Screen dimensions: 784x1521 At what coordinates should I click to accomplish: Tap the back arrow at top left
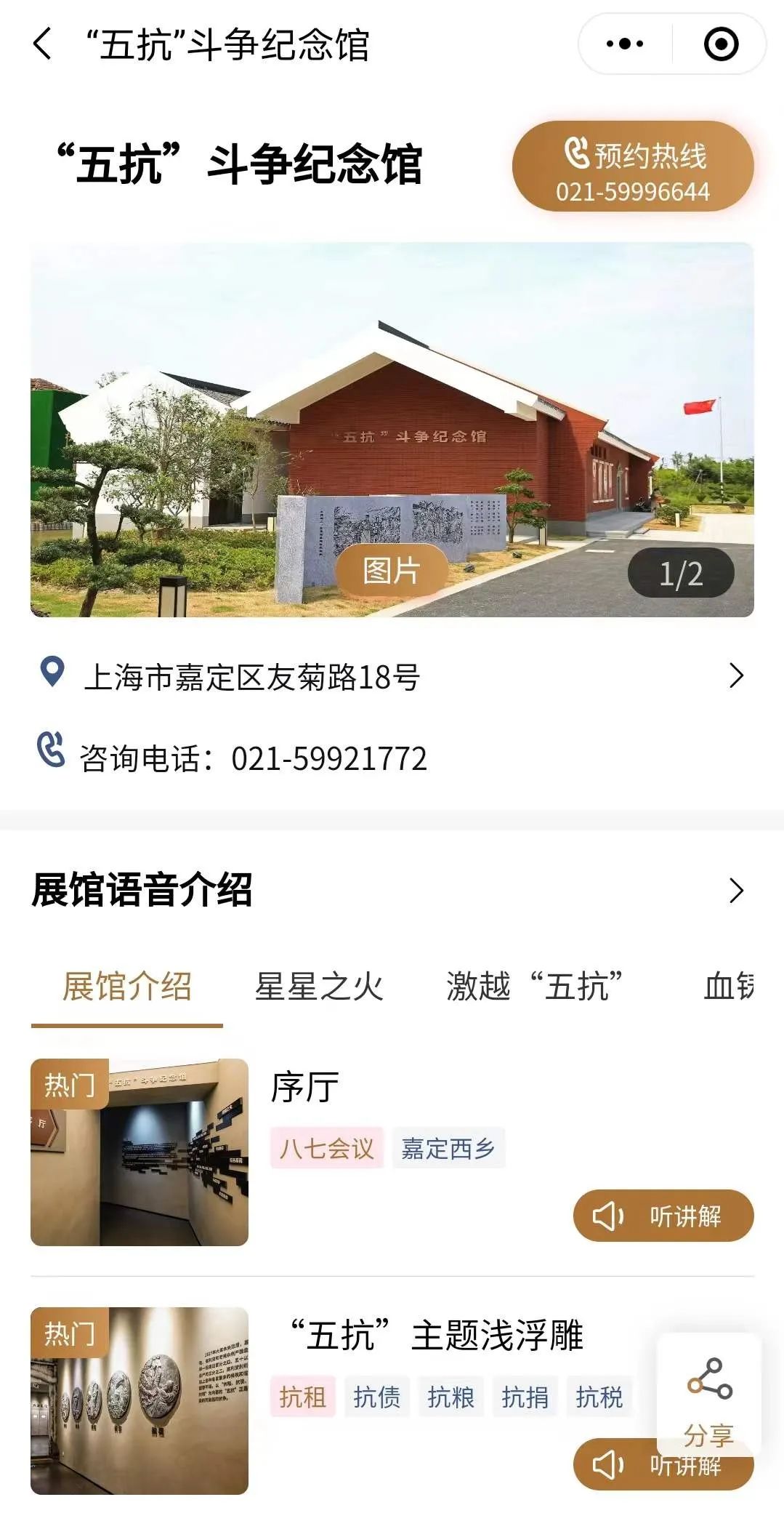pyautogui.click(x=43, y=45)
